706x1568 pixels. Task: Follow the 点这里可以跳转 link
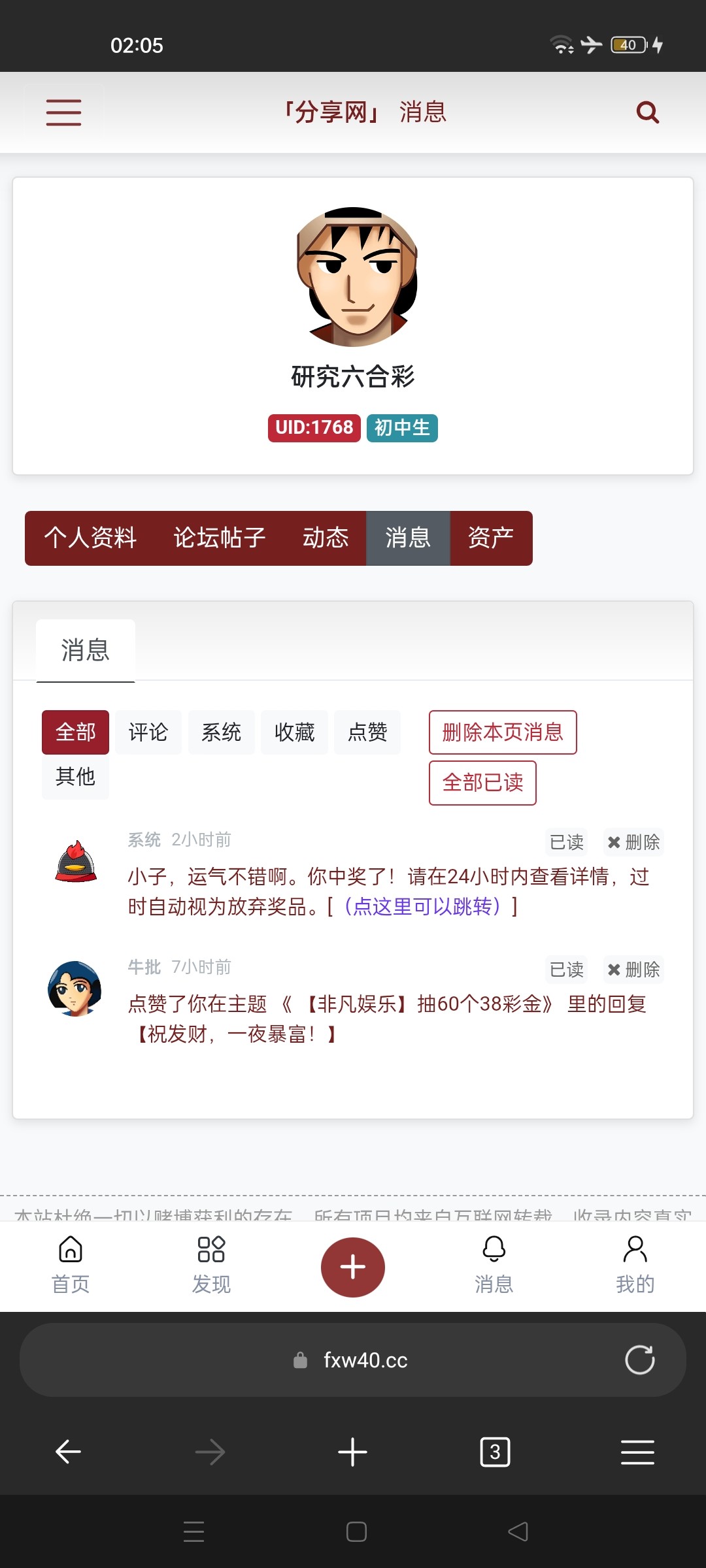[423, 907]
